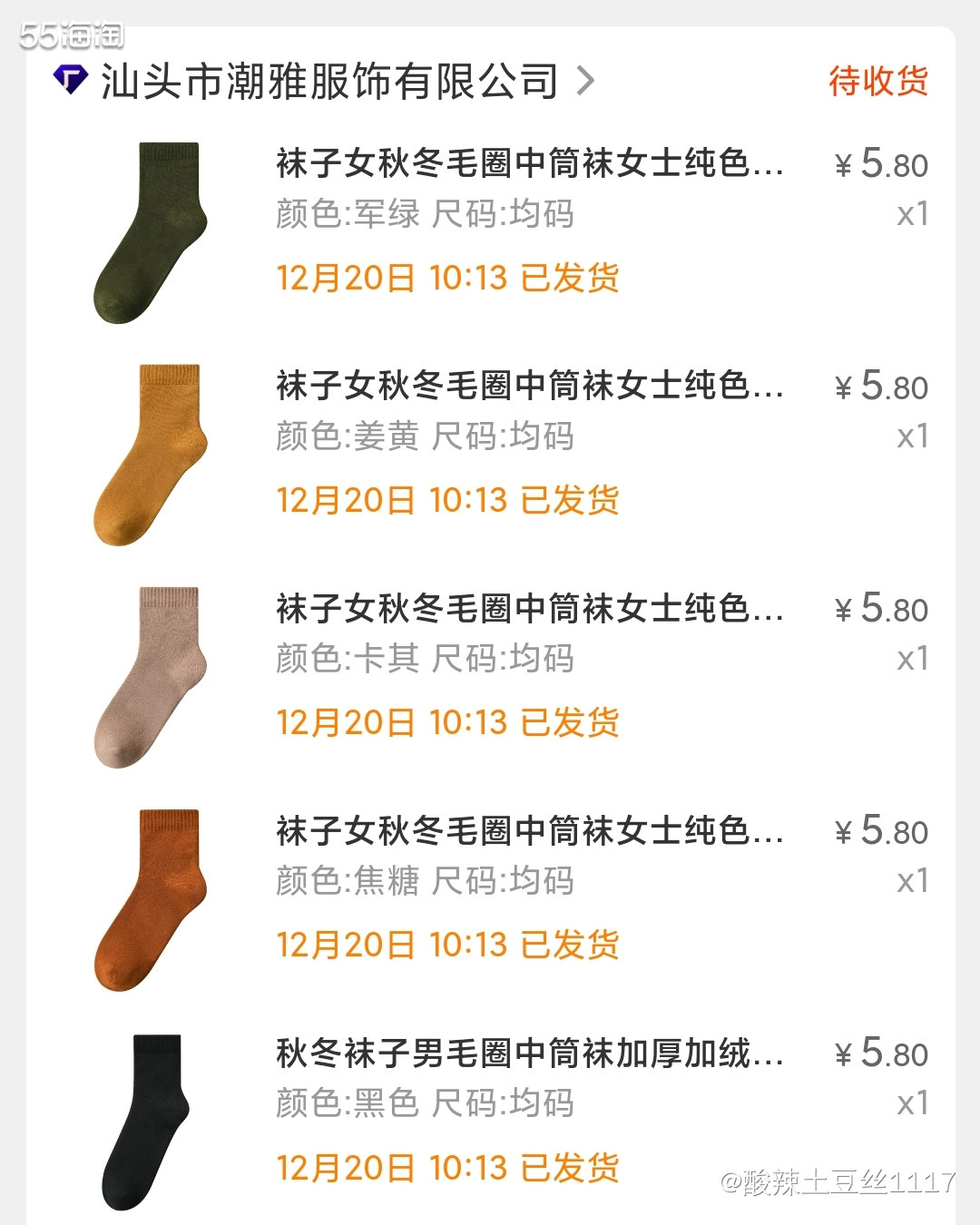Click the x1 quantity beside the army green socks
Screen dimensions: 980x1225
pos(915,215)
